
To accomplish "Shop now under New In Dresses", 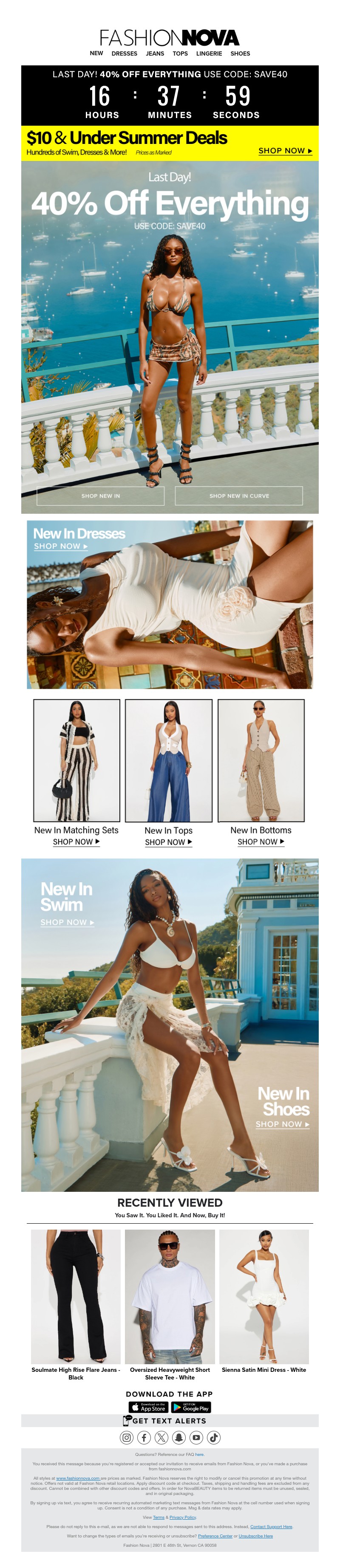I will click(60, 546).
